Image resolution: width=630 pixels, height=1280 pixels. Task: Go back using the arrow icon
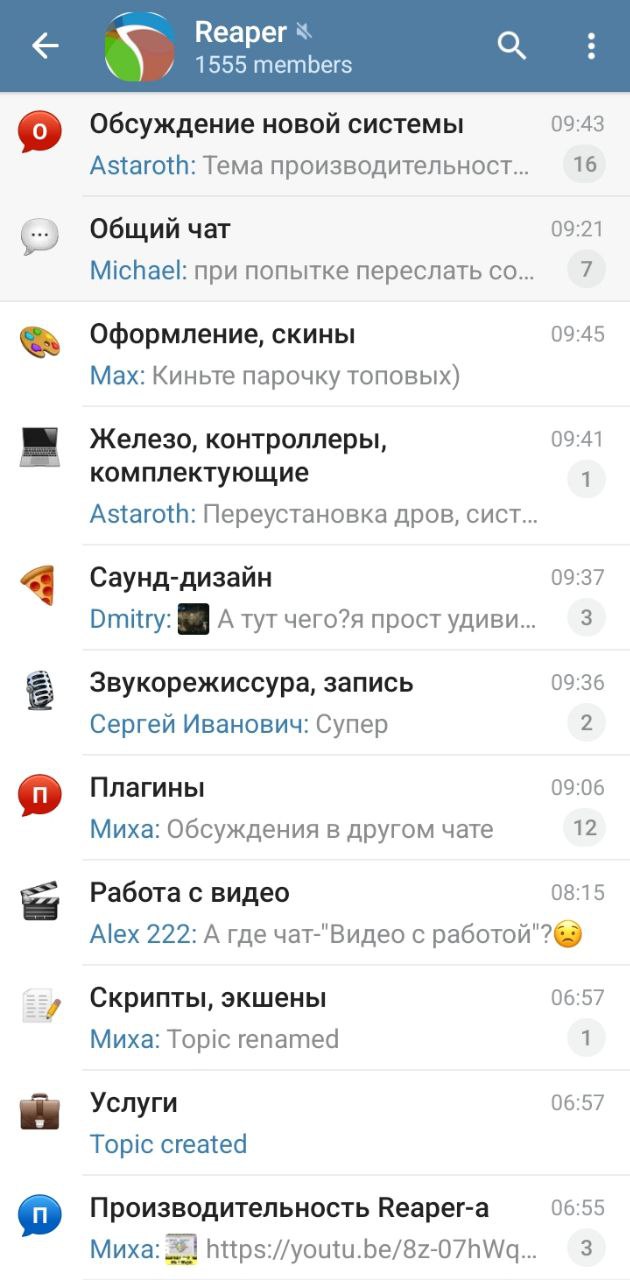pyautogui.click(x=45, y=46)
